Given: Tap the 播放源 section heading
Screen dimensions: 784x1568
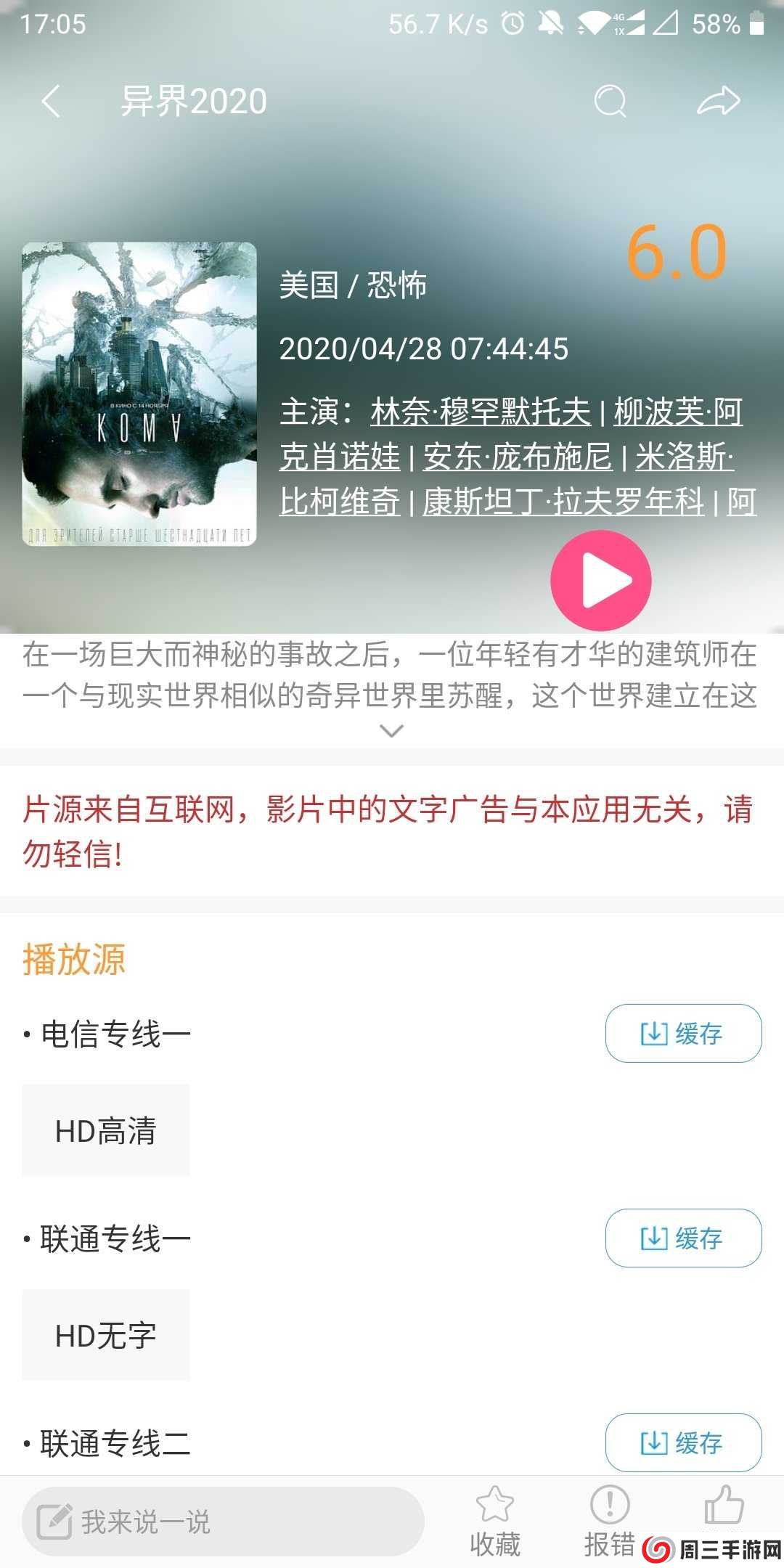Looking at the screenshot, I should pos(73,960).
